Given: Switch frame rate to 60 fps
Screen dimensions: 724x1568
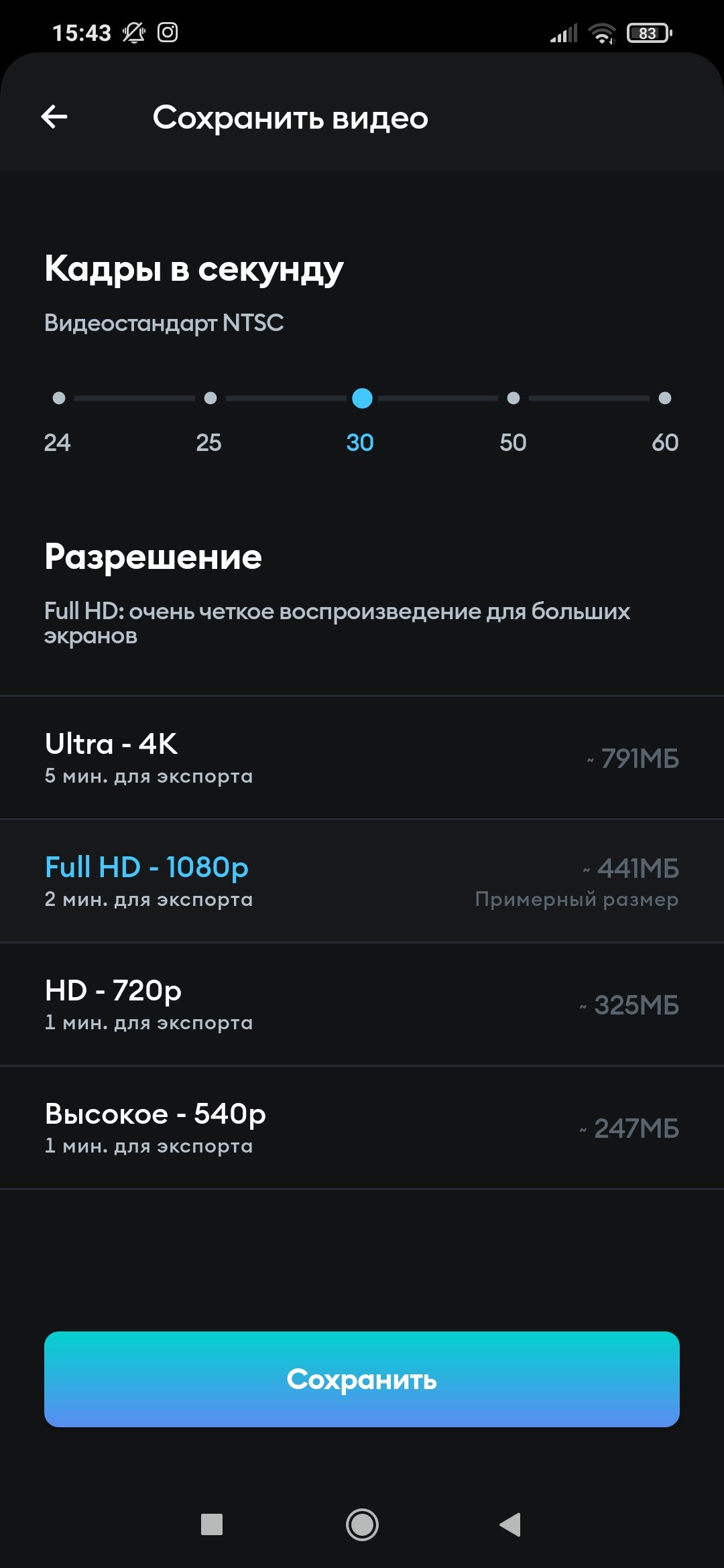Looking at the screenshot, I should tap(665, 398).
